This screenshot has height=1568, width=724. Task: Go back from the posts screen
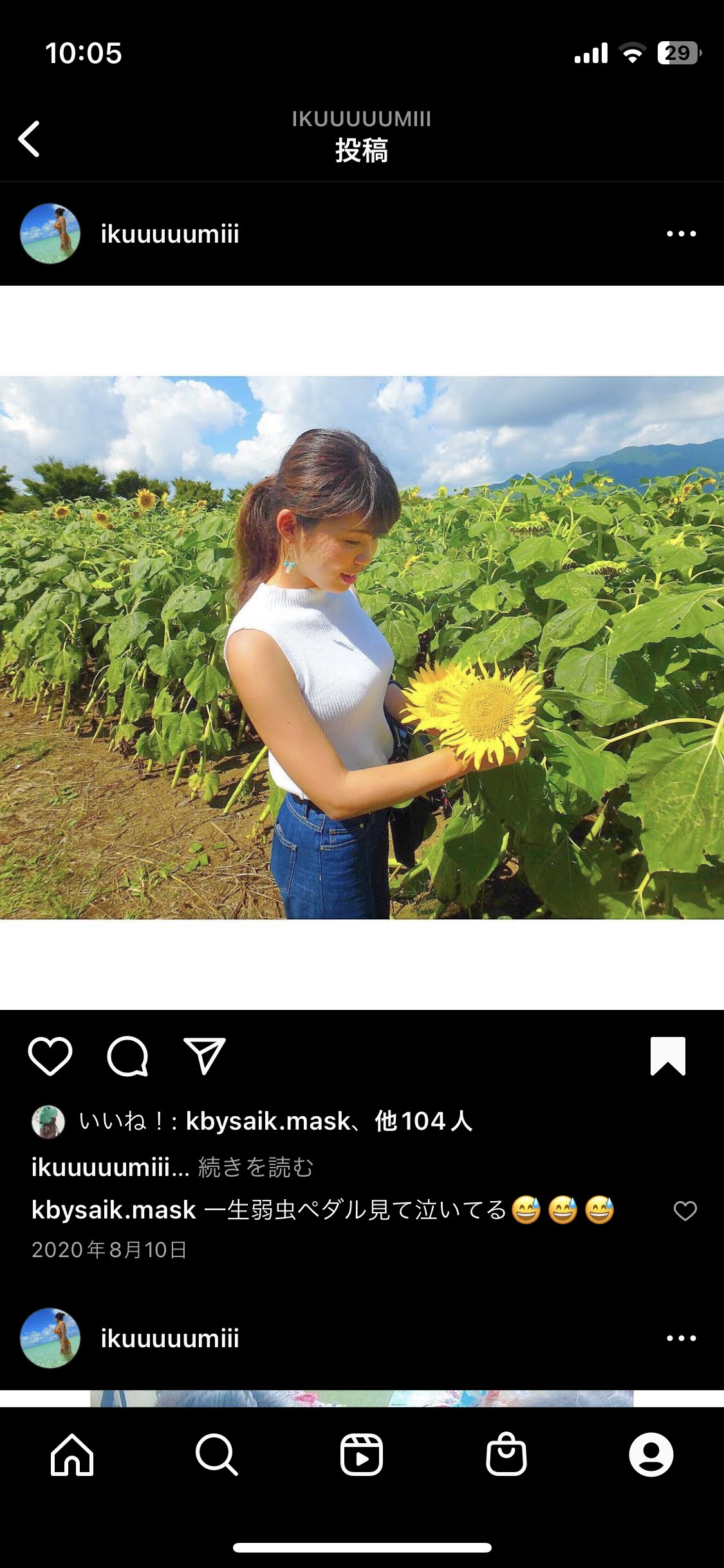pyautogui.click(x=29, y=138)
